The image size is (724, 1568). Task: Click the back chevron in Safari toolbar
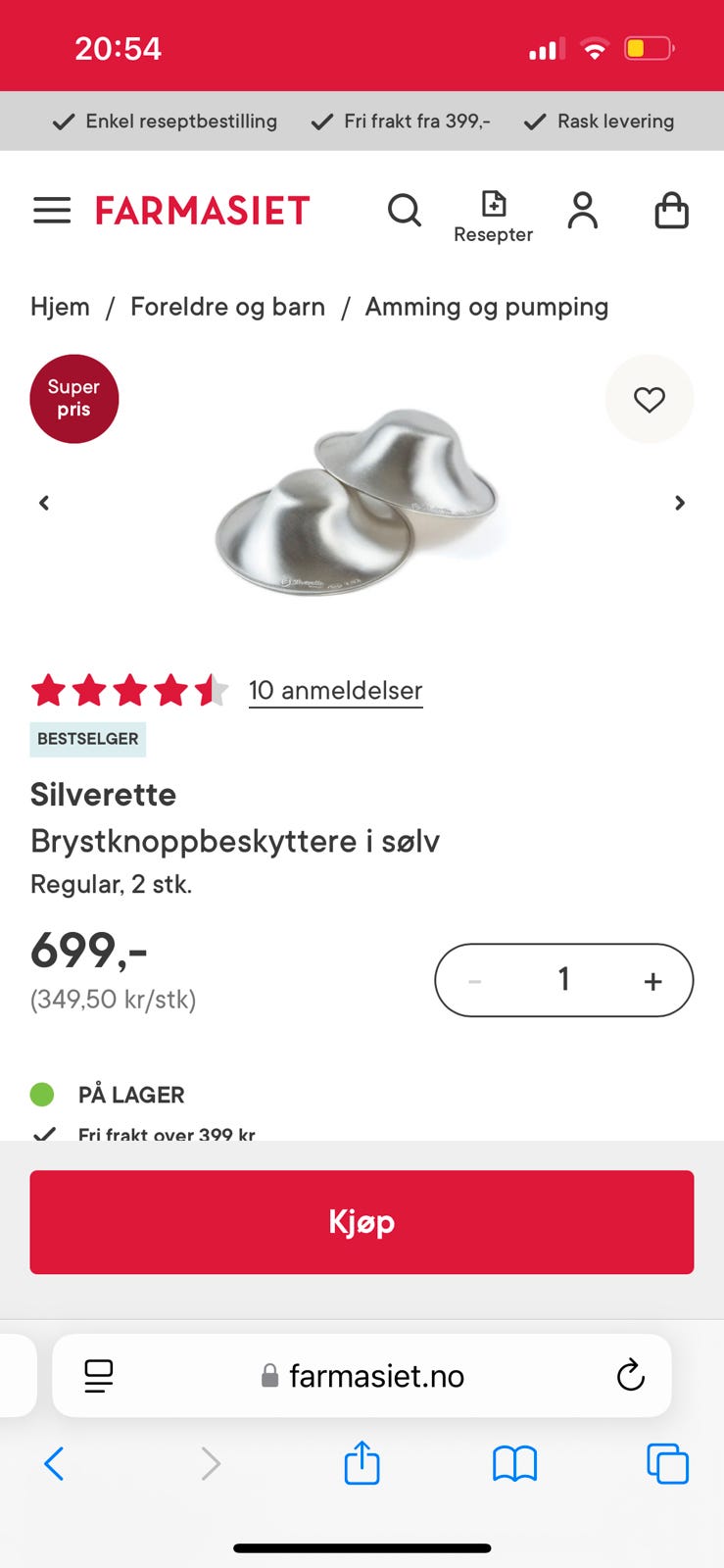pos(54,1463)
